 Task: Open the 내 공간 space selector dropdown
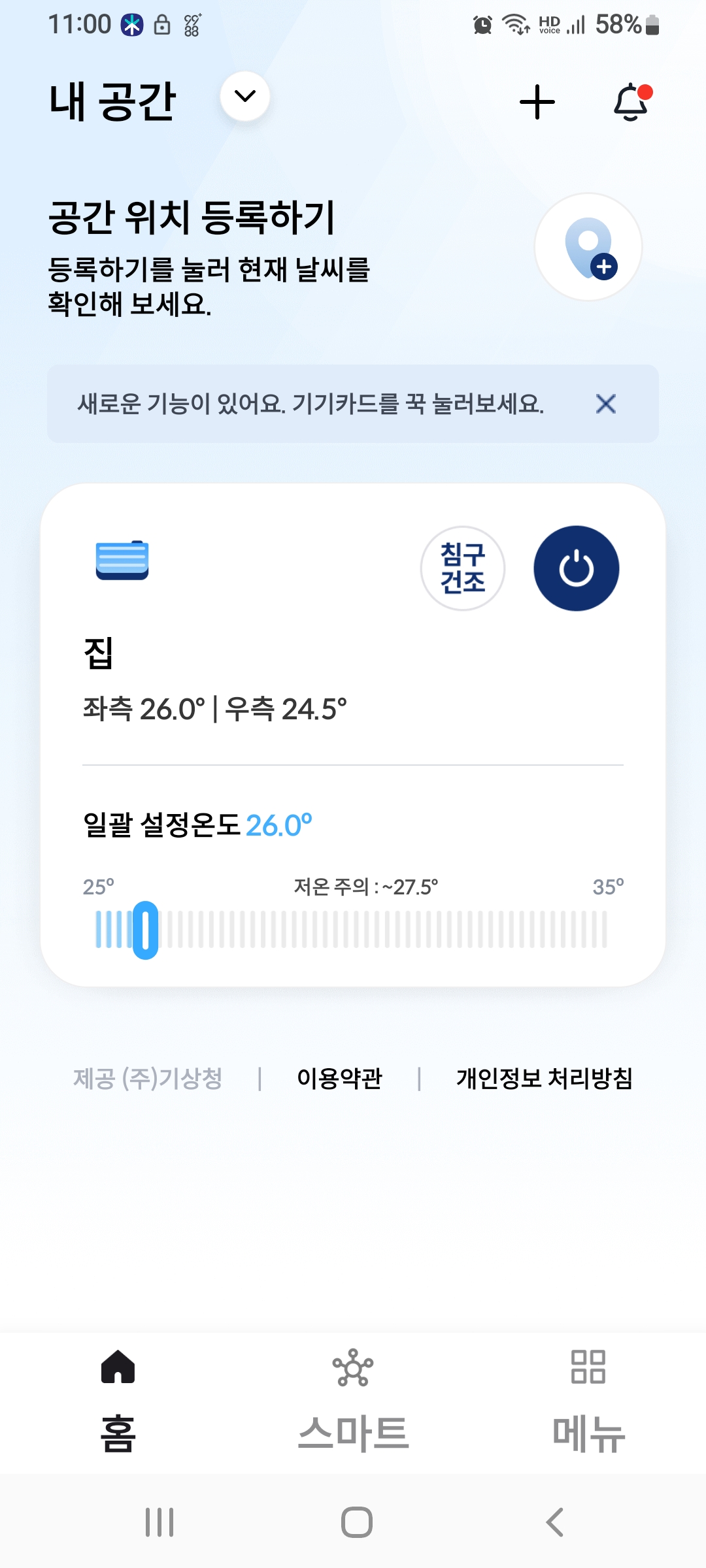[245, 96]
